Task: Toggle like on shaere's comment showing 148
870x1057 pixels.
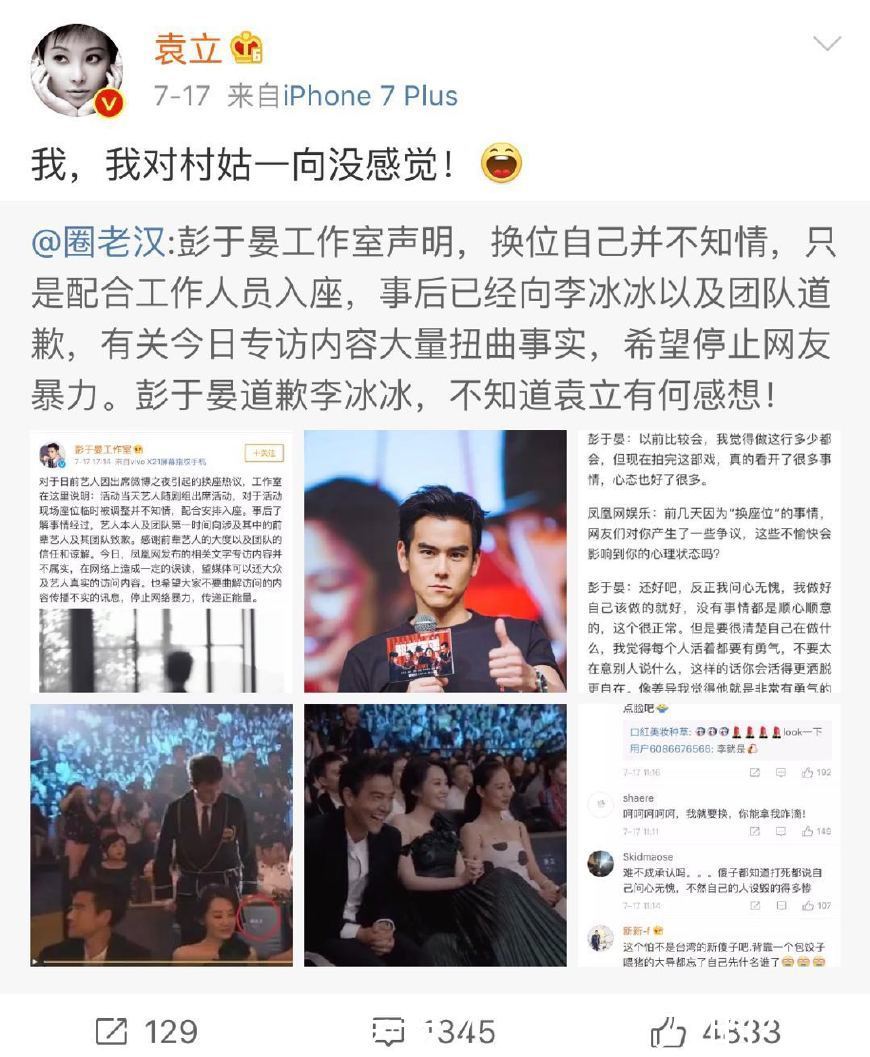Action: coord(808,832)
